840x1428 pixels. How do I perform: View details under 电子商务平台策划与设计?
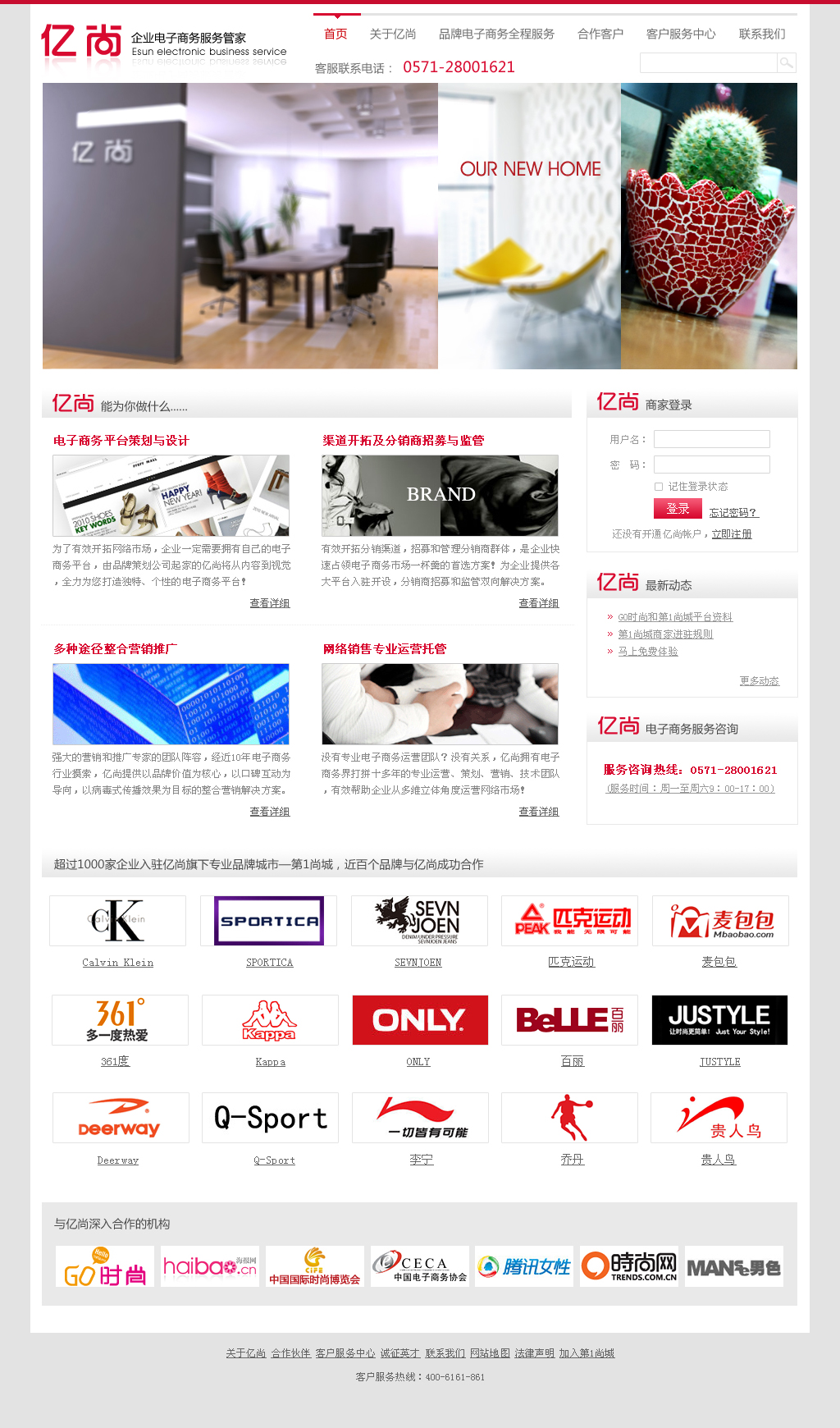(269, 603)
